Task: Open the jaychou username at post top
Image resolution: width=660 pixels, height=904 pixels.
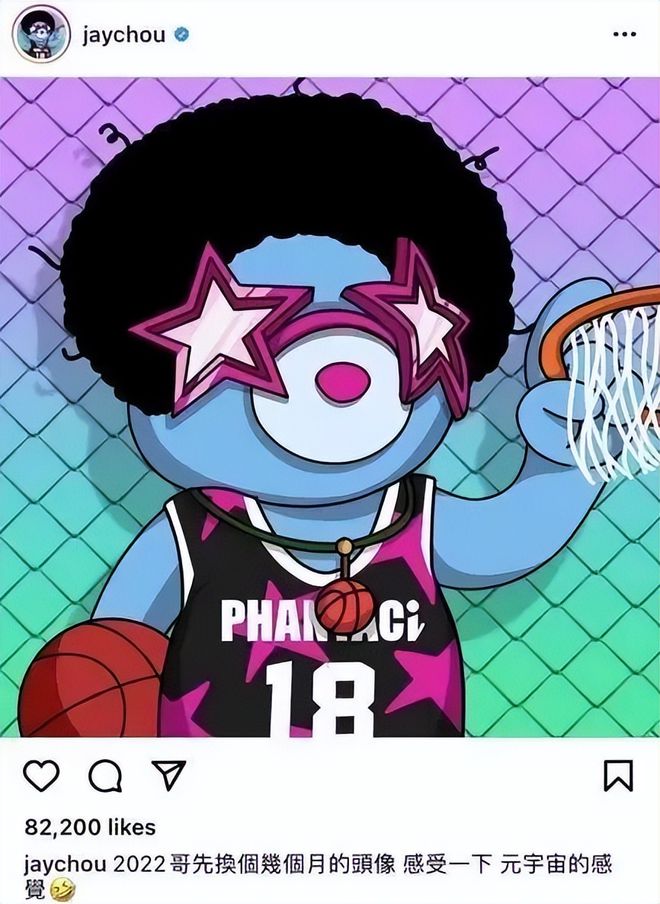Action: point(127,34)
